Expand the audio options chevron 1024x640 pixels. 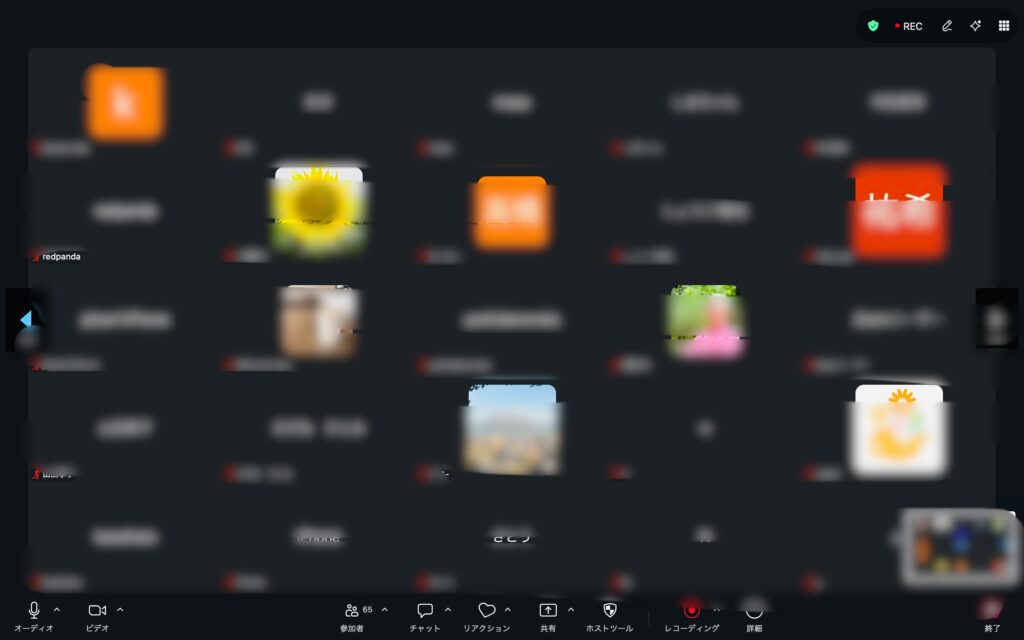(57, 609)
